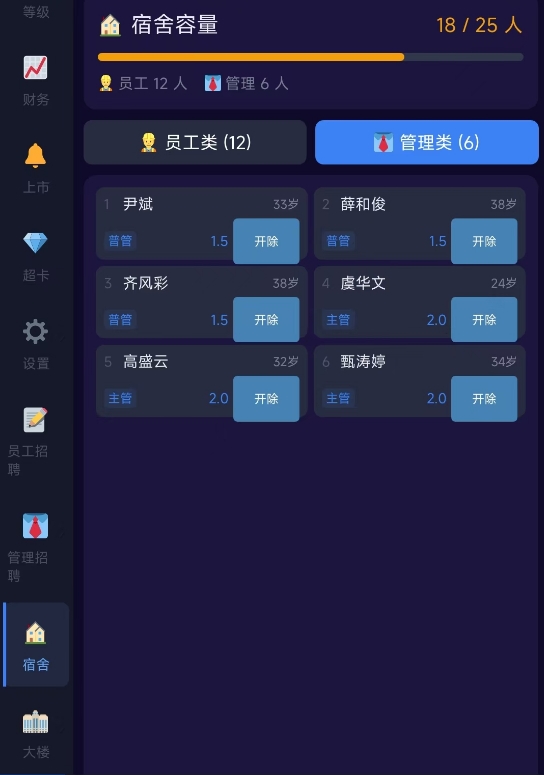
Task: Tap 开除 for 甄涛婷
Action: (x=484, y=399)
